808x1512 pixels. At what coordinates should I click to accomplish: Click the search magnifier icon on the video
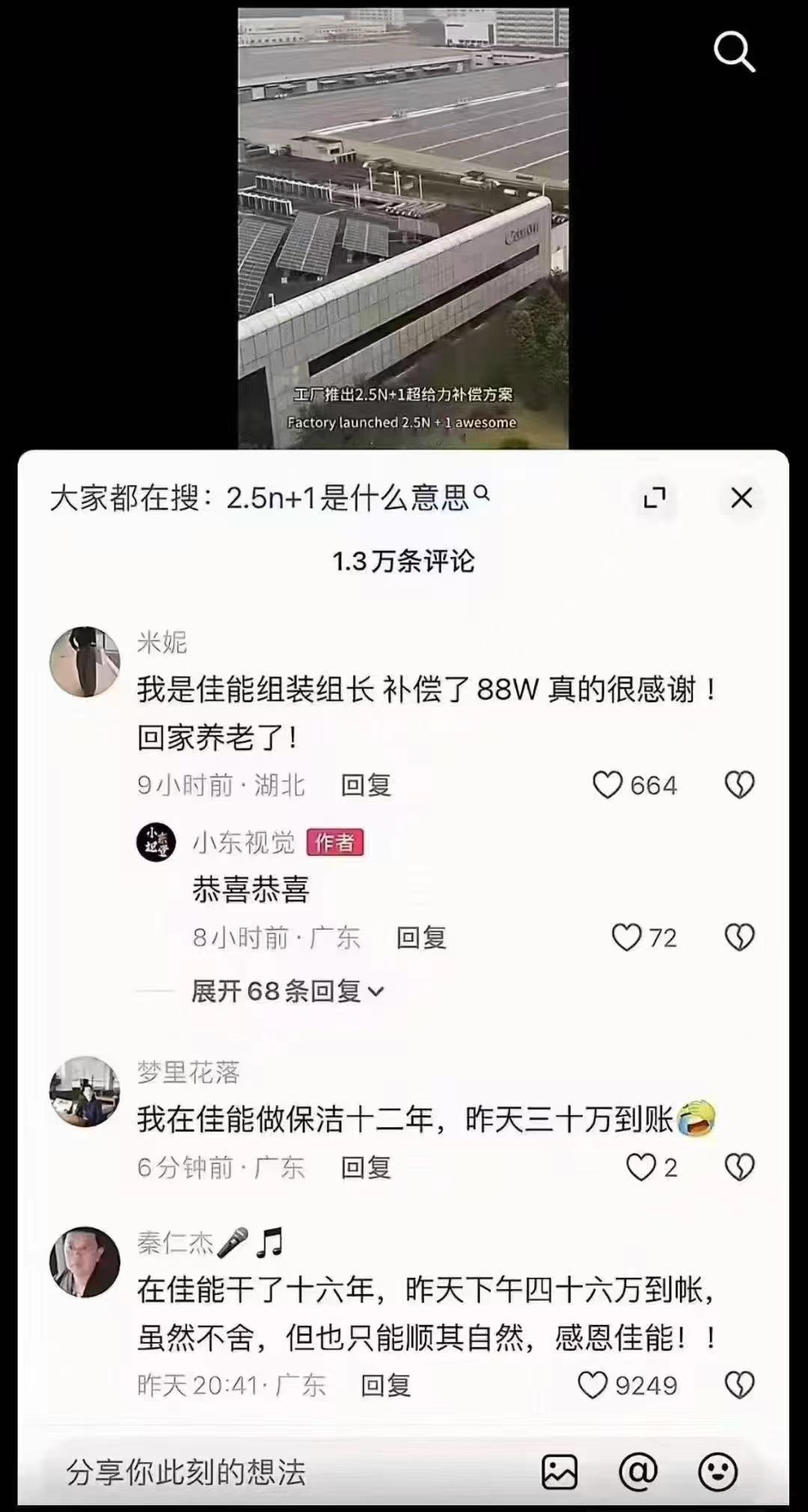[x=736, y=51]
